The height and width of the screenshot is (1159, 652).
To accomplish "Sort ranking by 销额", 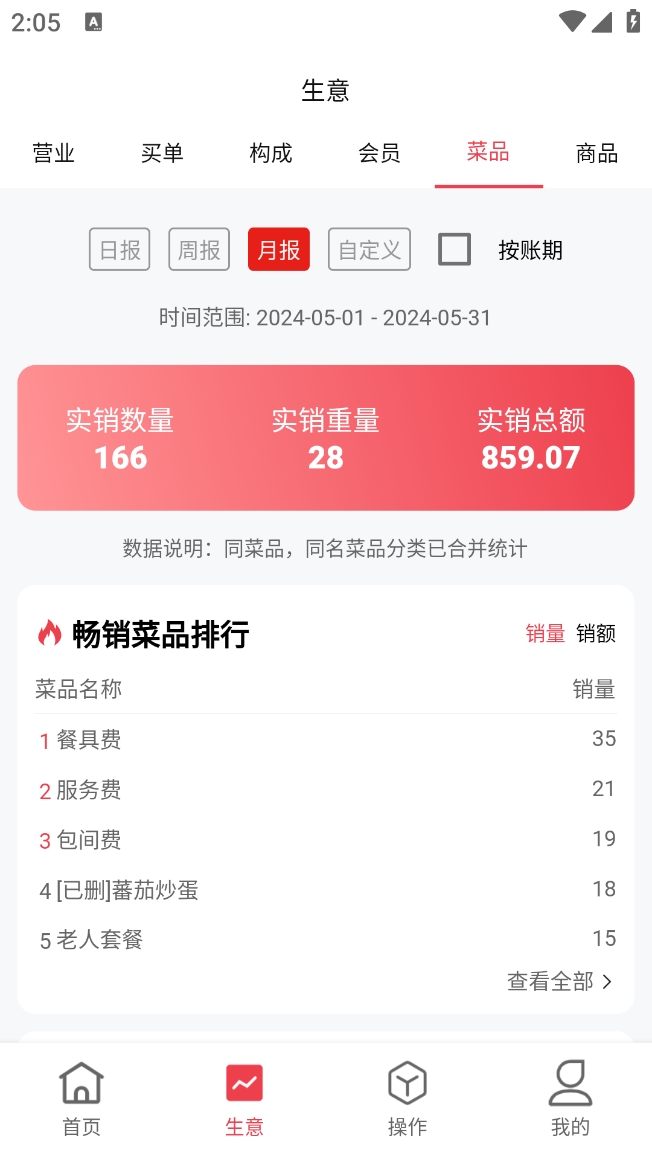I will (596, 633).
